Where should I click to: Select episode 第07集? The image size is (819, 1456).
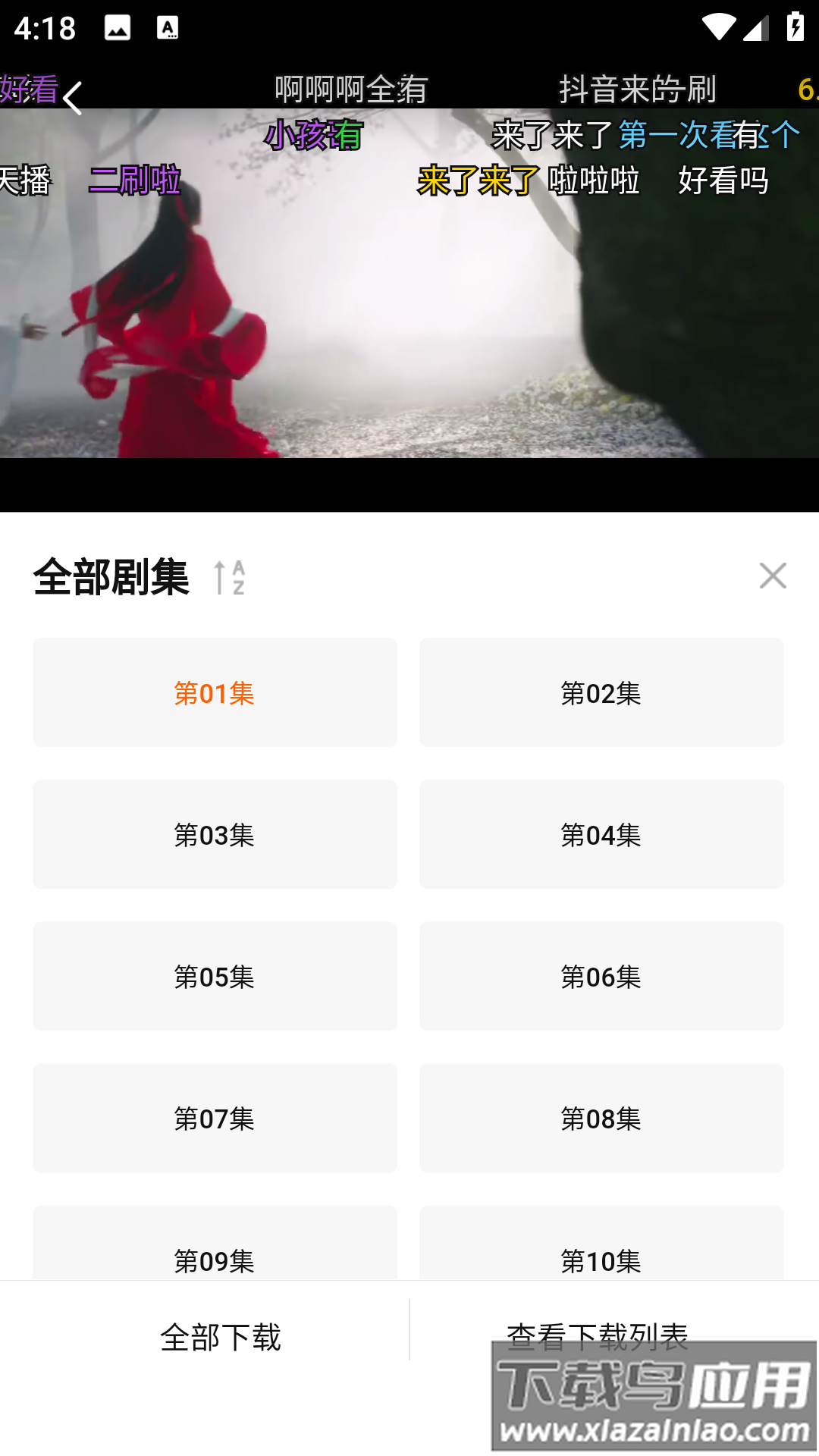214,1119
